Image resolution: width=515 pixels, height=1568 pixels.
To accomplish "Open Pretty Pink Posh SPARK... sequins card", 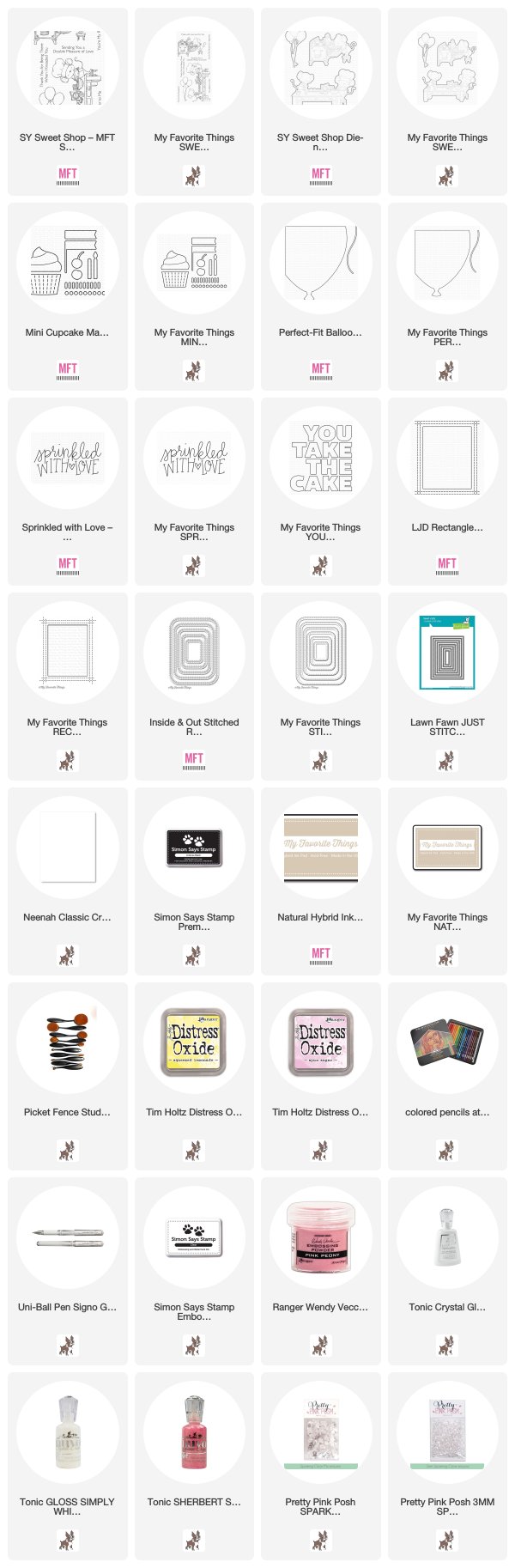I will click(x=321, y=1437).
